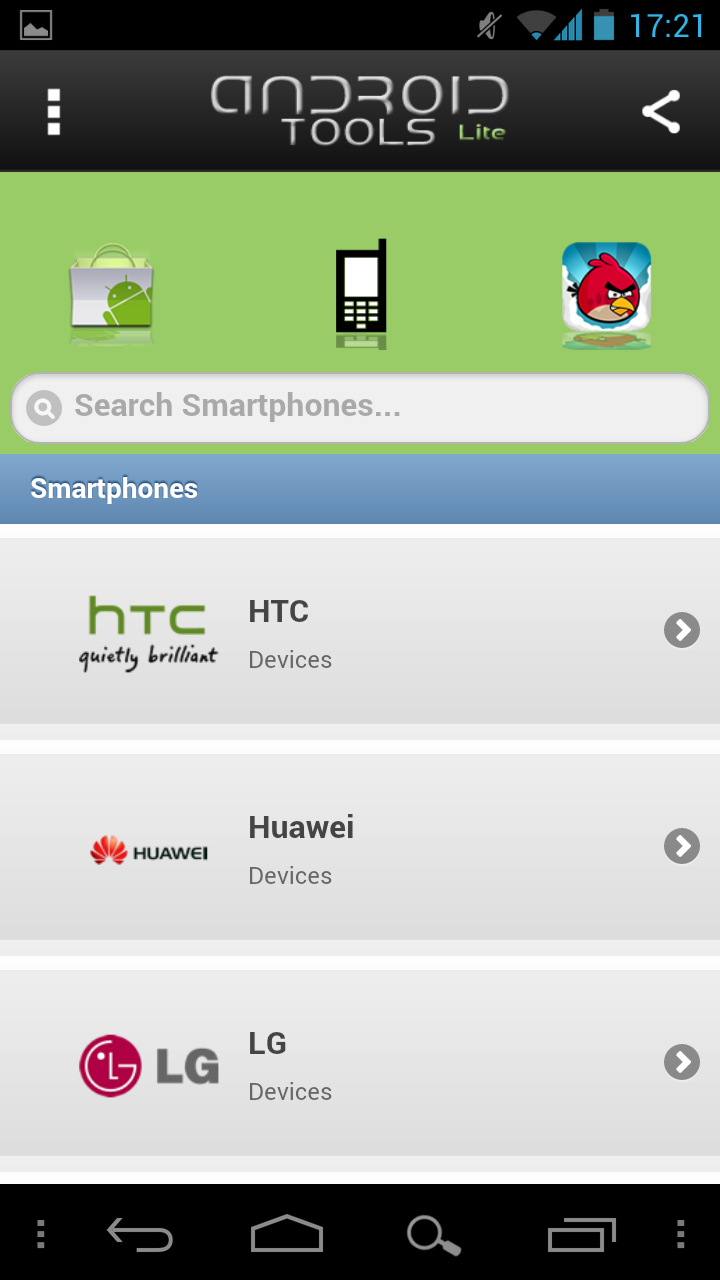Open Huawei devices list
720x1280 pixels.
tap(360, 847)
